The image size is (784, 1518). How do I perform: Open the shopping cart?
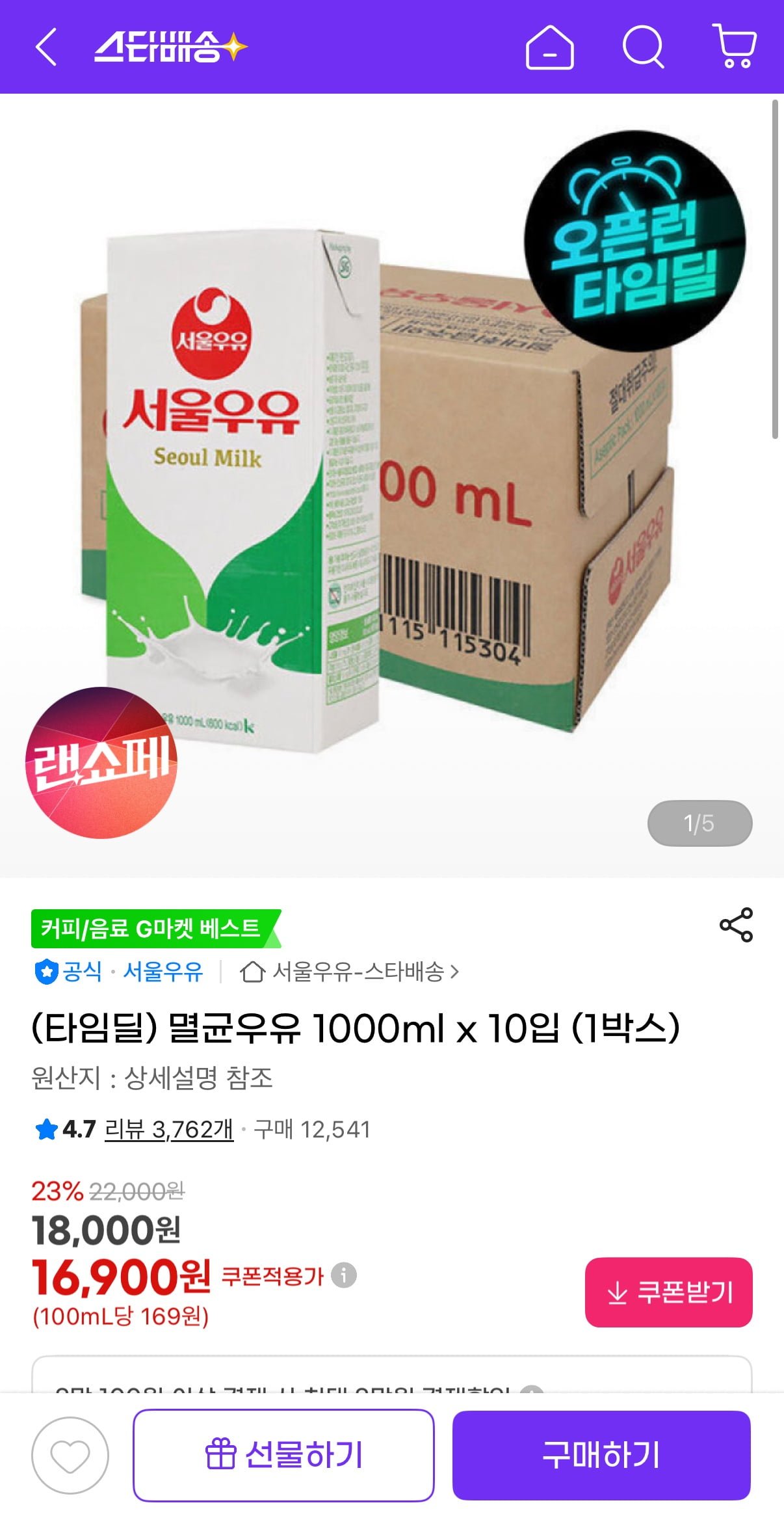(735, 46)
